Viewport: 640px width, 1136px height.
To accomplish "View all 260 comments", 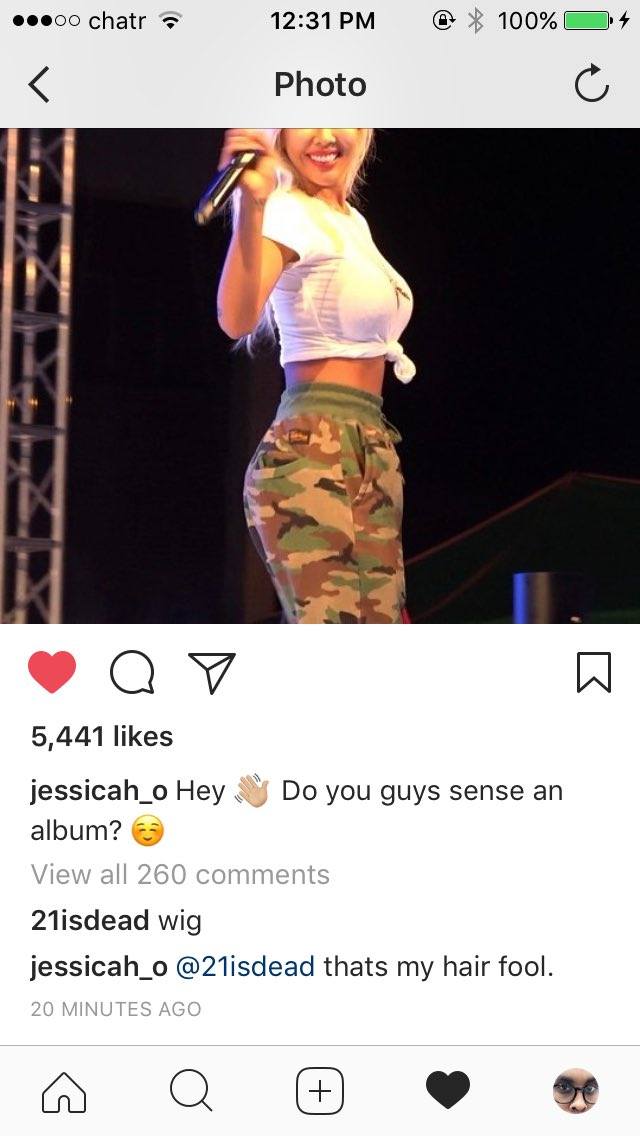I will (180, 874).
